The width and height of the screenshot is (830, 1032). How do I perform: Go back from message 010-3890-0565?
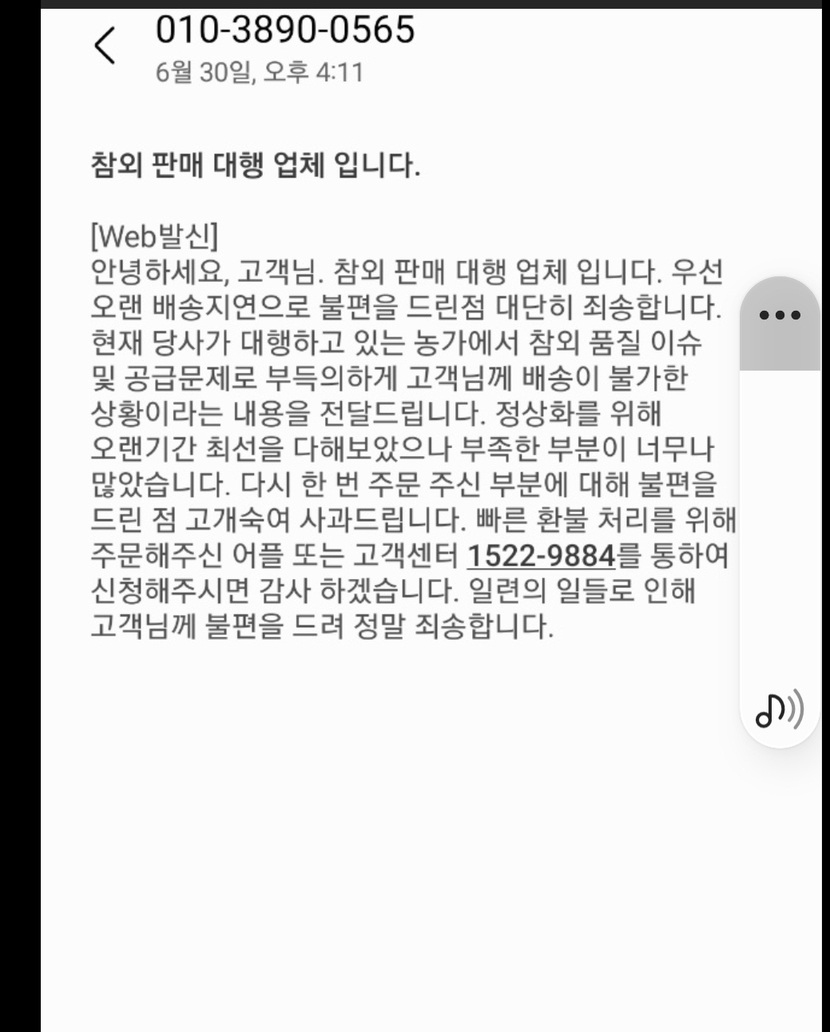coord(104,46)
